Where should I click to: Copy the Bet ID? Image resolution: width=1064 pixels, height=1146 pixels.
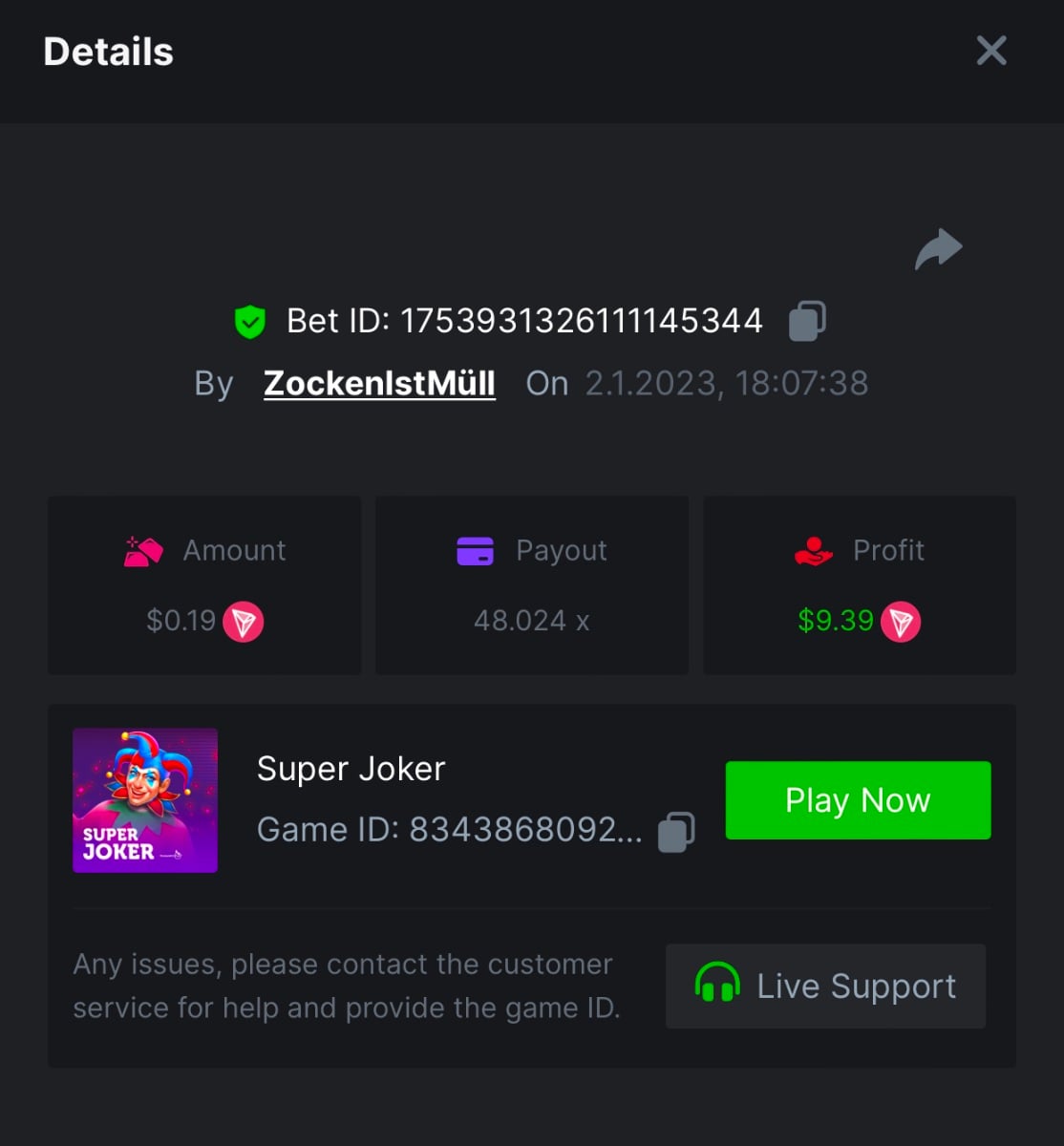(807, 321)
